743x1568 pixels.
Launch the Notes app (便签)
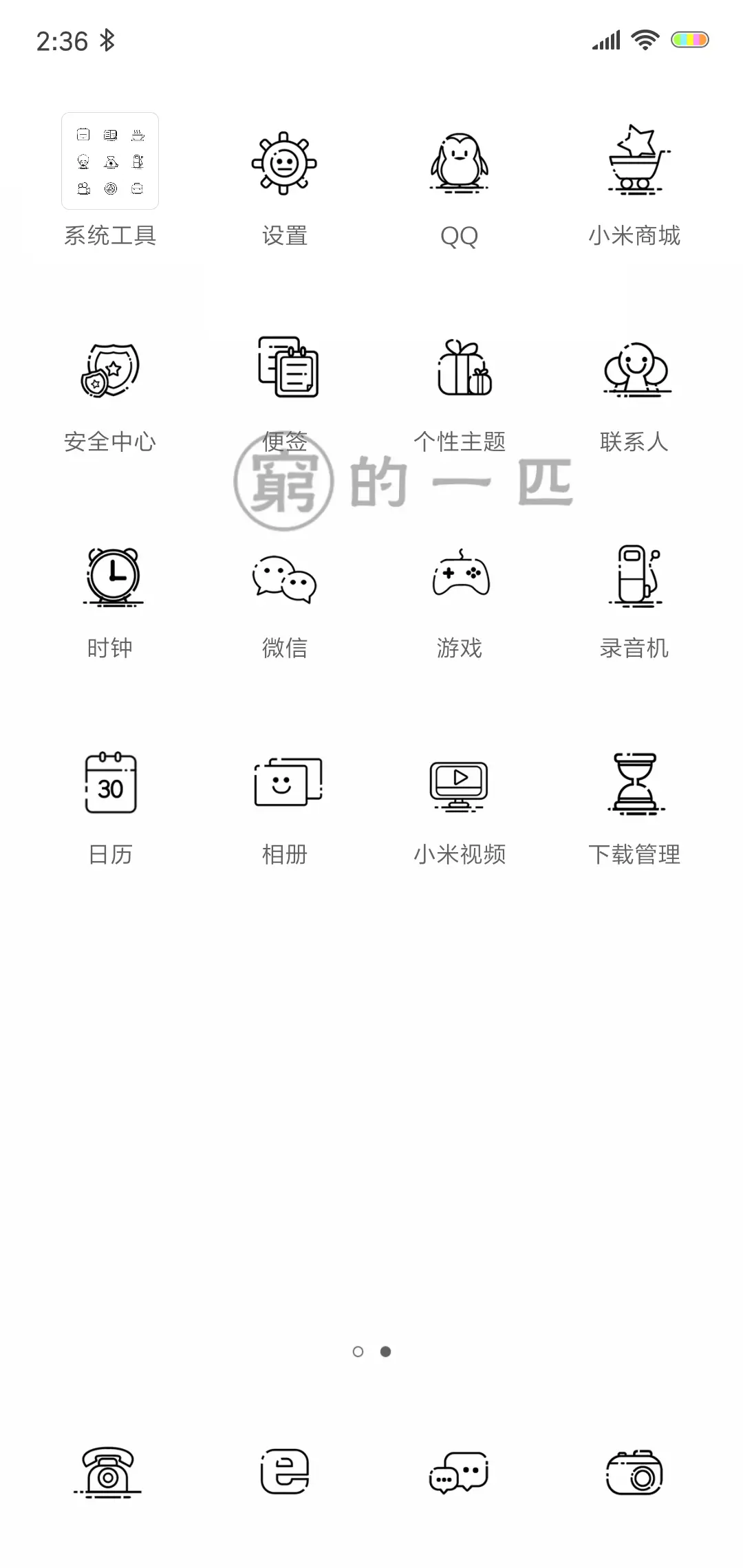(x=285, y=370)
